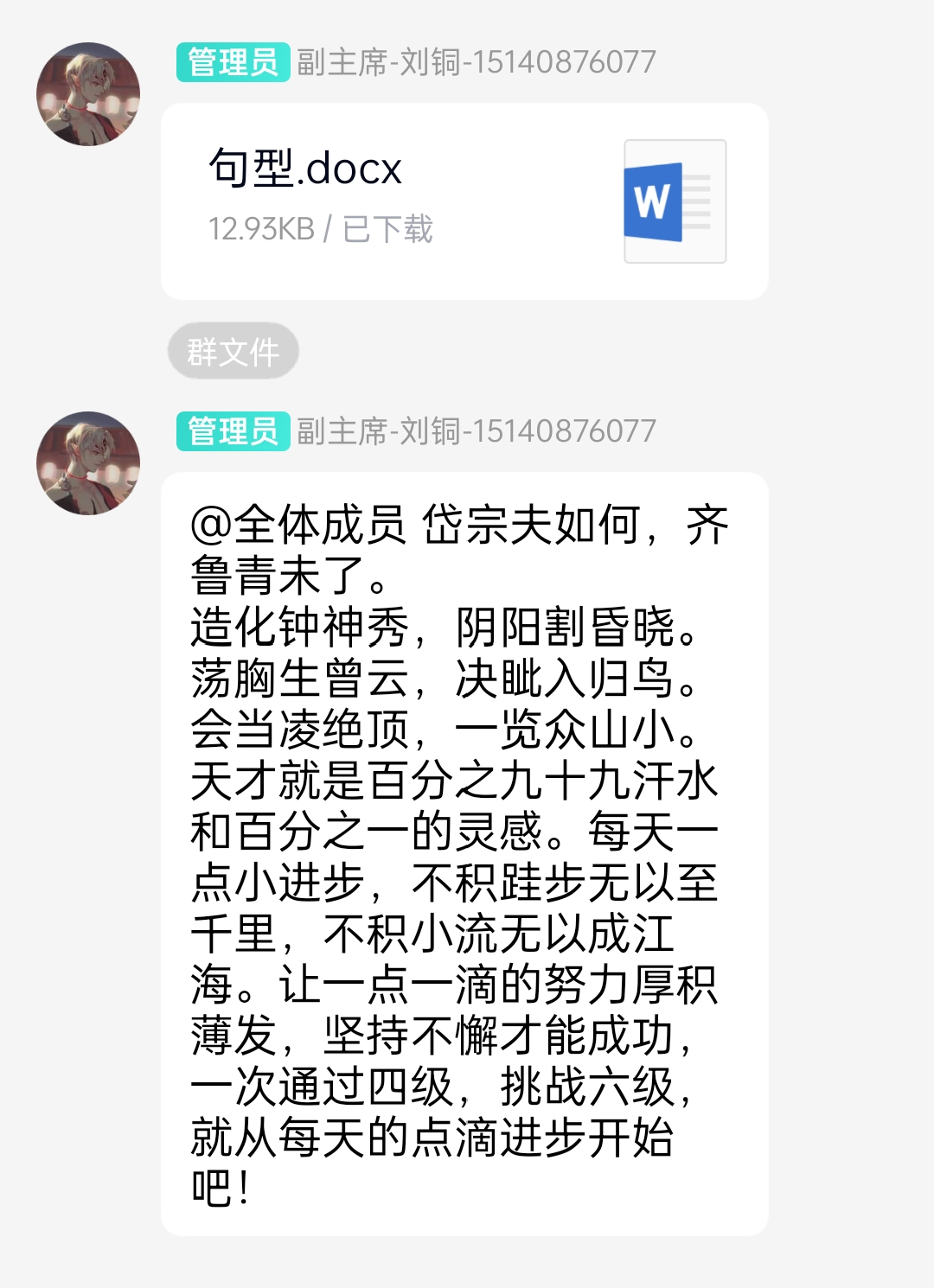Open sender's avatar beside the 句型.docx file
This screenshot has height=1288, width=934.
88,94
